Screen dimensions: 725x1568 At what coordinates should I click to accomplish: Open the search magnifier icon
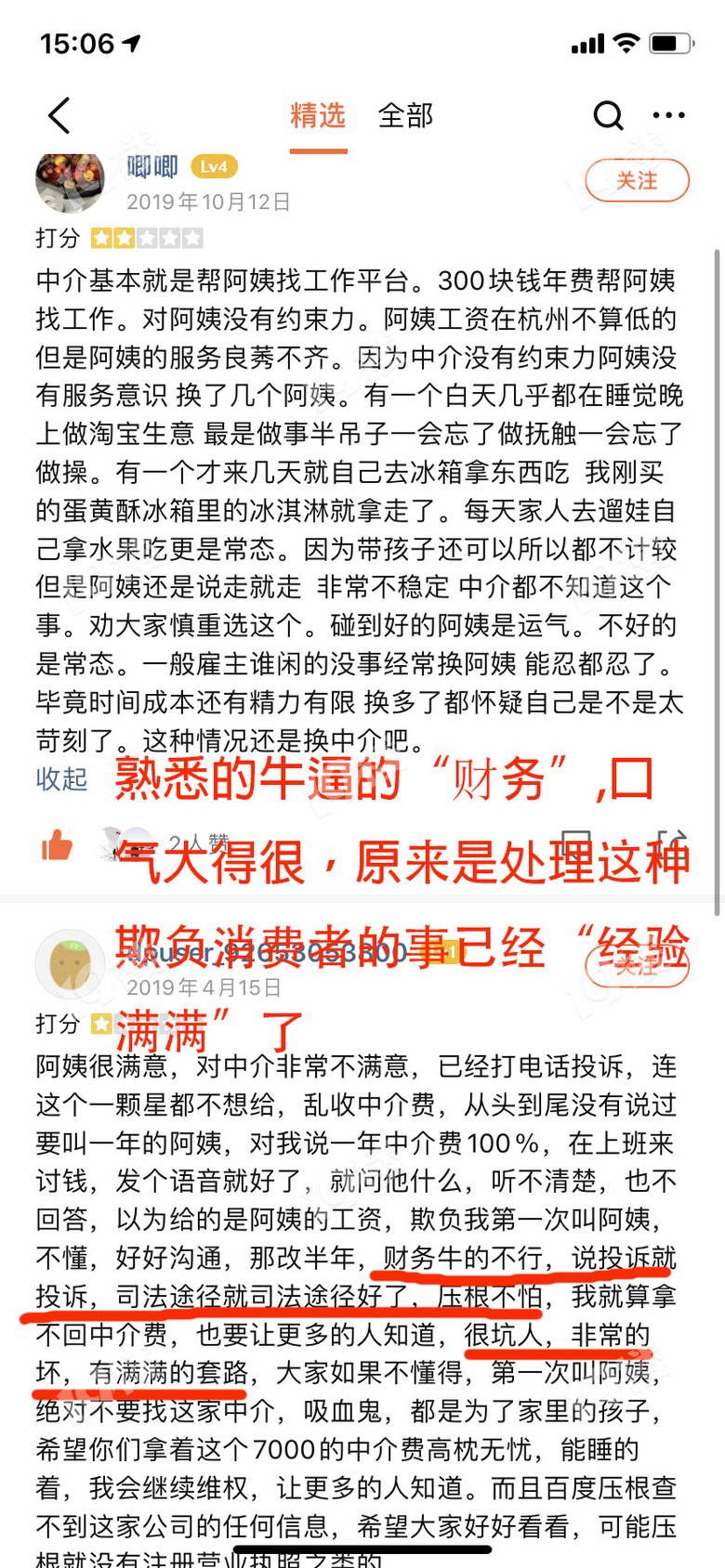608,116
